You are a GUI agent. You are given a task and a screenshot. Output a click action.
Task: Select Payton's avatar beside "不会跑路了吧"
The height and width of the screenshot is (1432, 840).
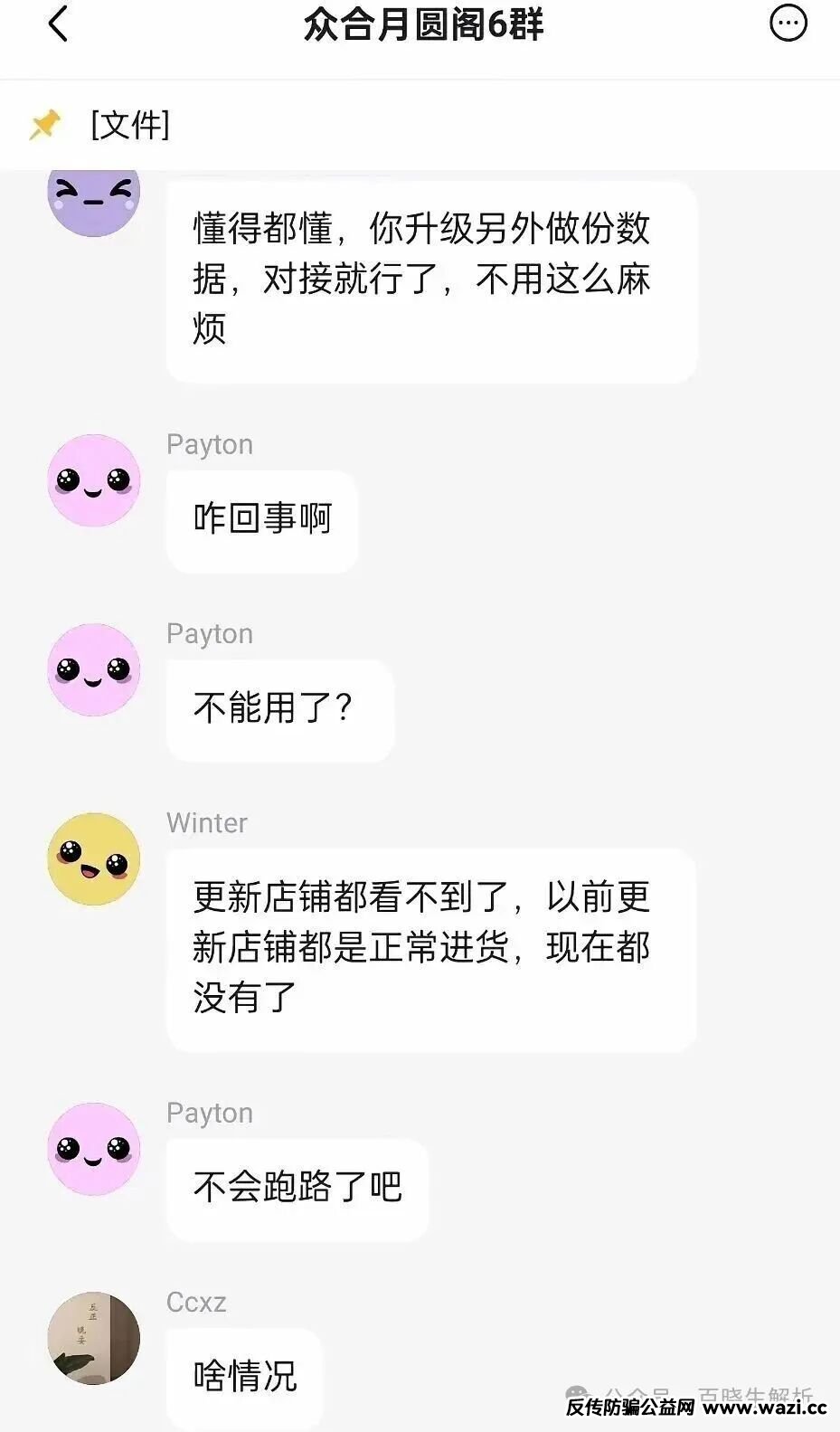click(94, 1148)
